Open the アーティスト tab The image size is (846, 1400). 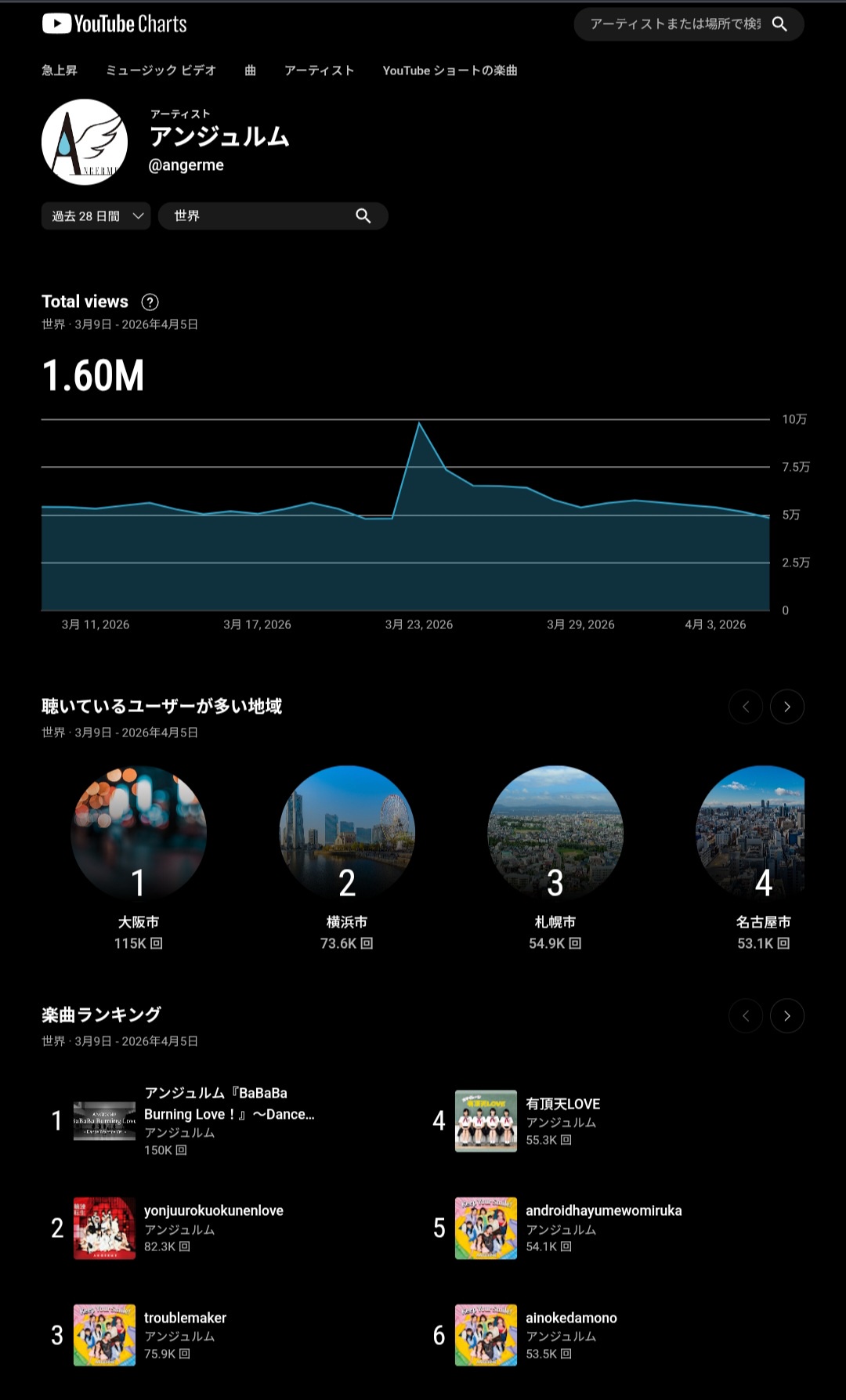(319, 71)
